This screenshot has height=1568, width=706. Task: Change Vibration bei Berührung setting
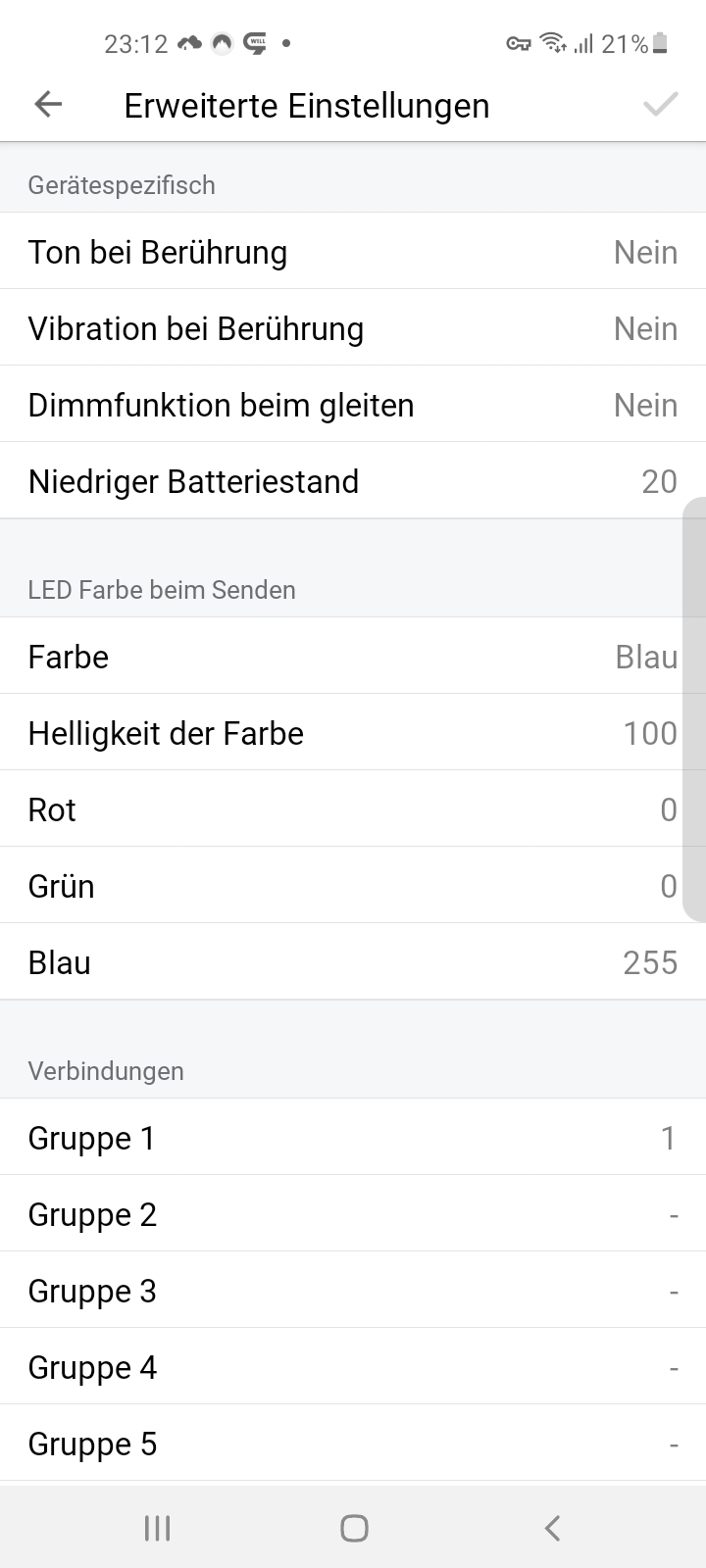353,328
